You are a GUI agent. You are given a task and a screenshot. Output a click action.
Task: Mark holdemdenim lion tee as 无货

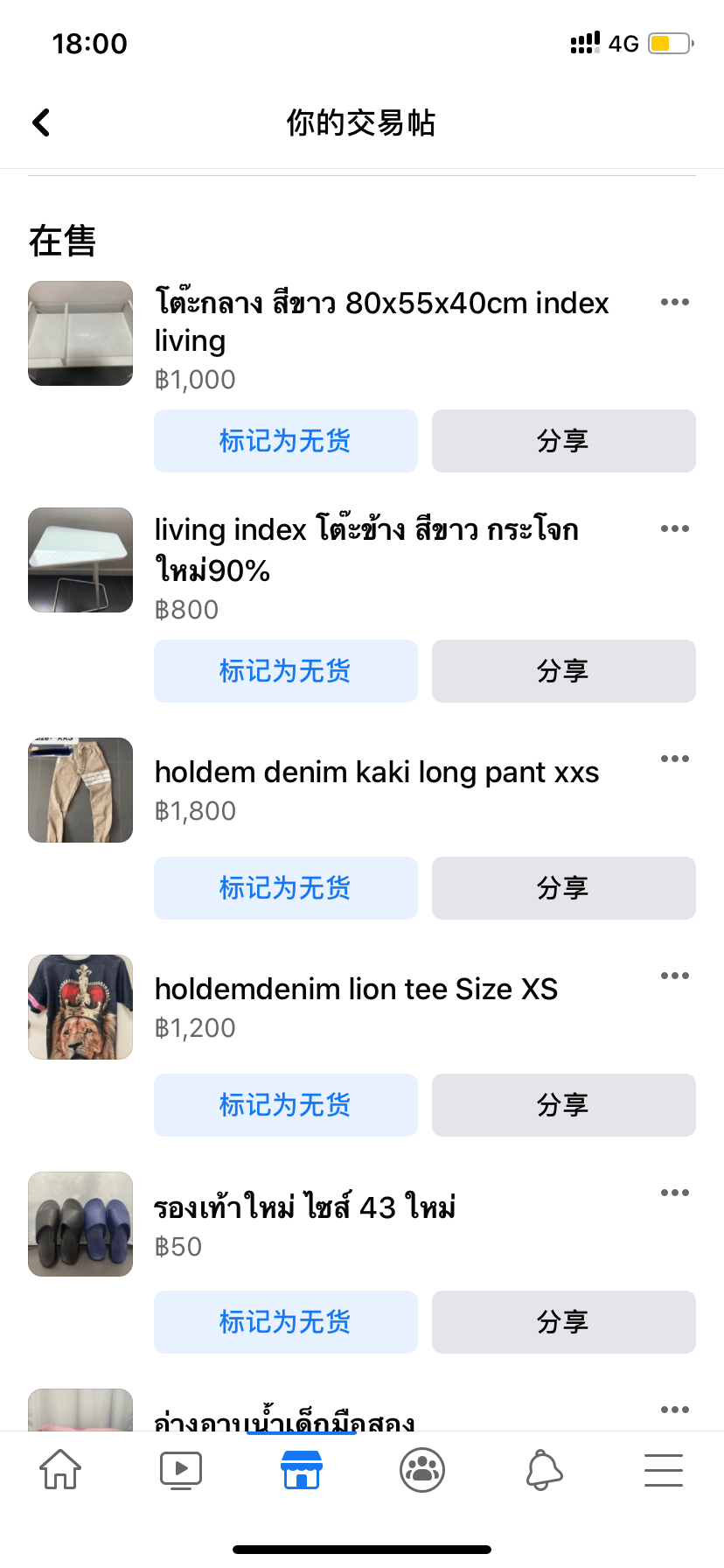[285, 1105]
